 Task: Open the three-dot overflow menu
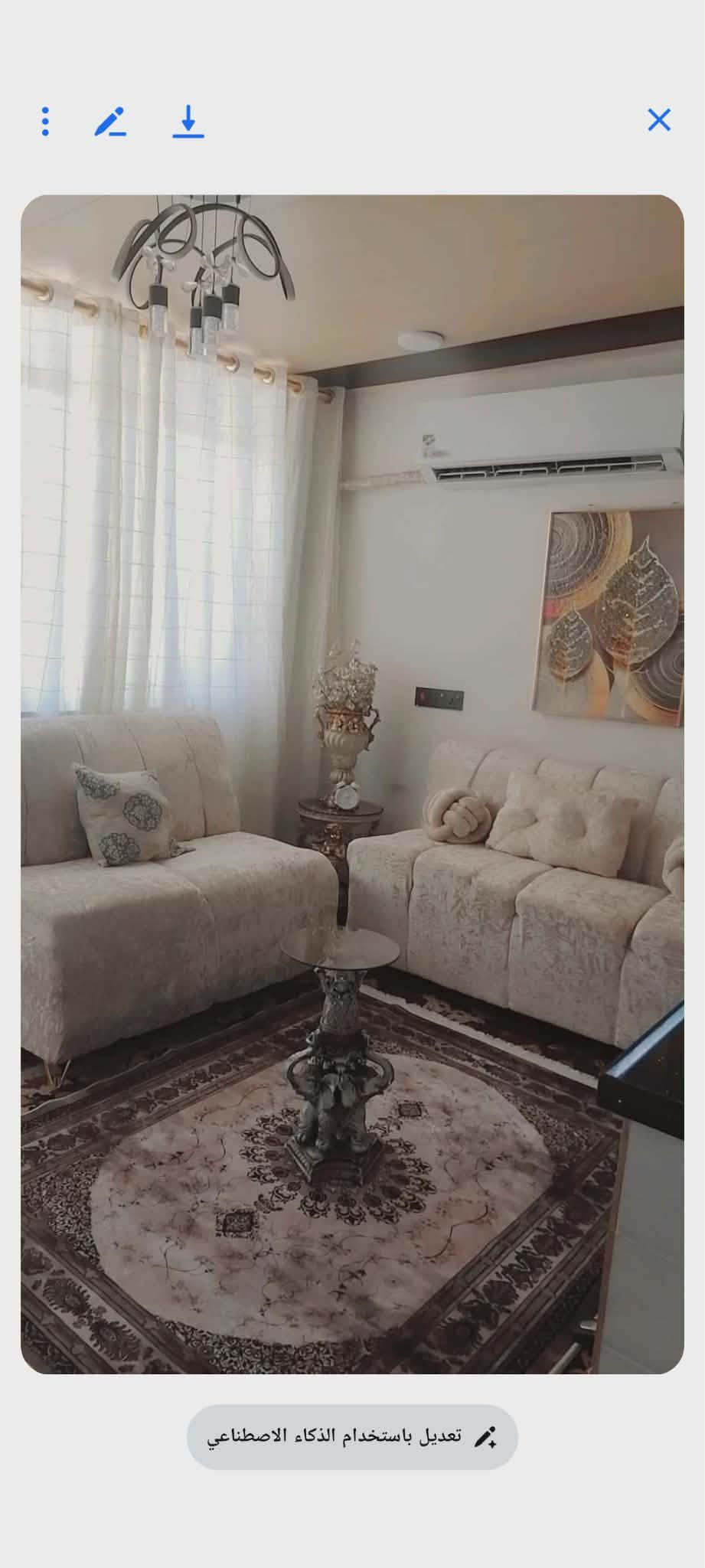(x=46, y=121)
